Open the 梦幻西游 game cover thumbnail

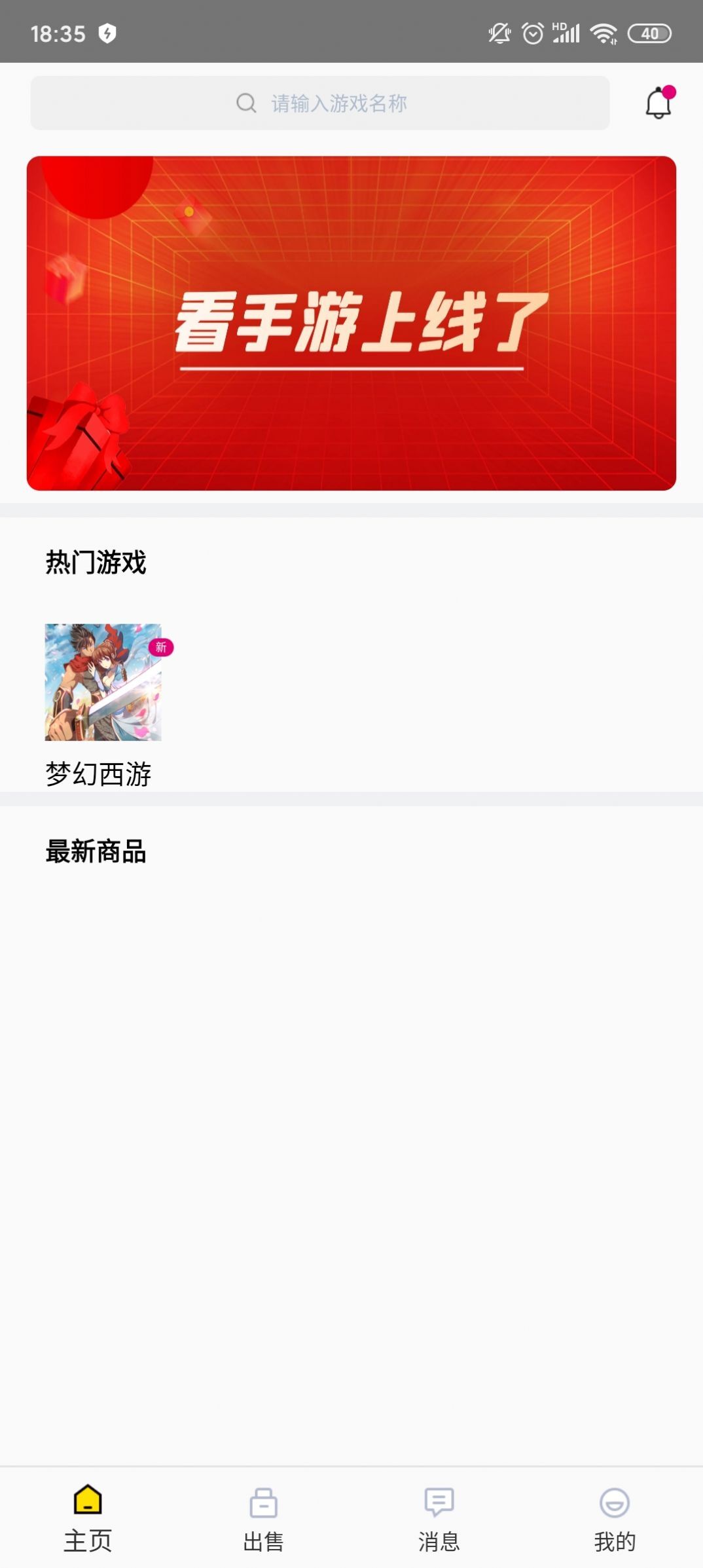coord(103,682)
